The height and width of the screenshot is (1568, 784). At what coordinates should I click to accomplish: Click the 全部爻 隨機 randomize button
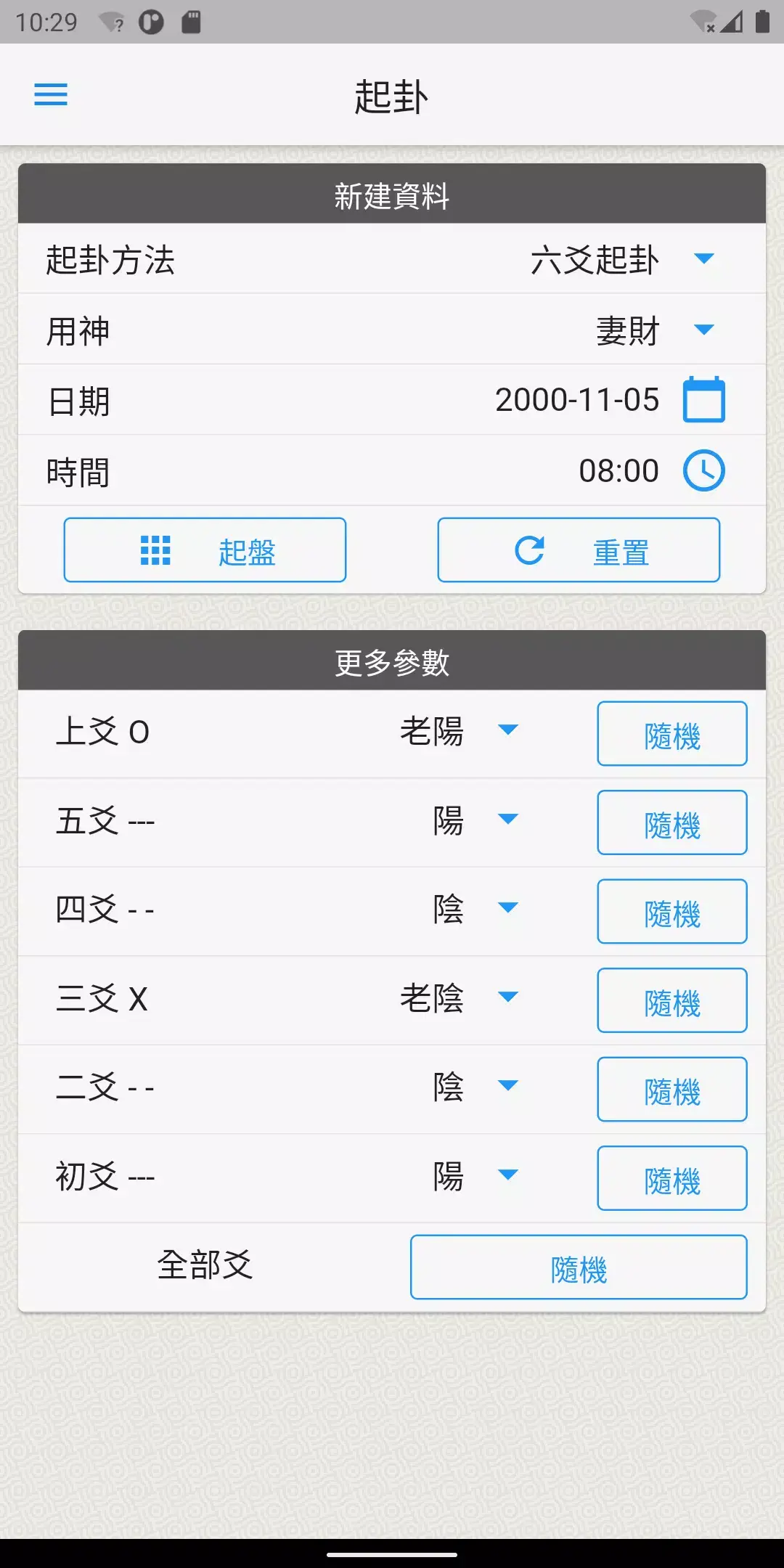[578, 1267]
